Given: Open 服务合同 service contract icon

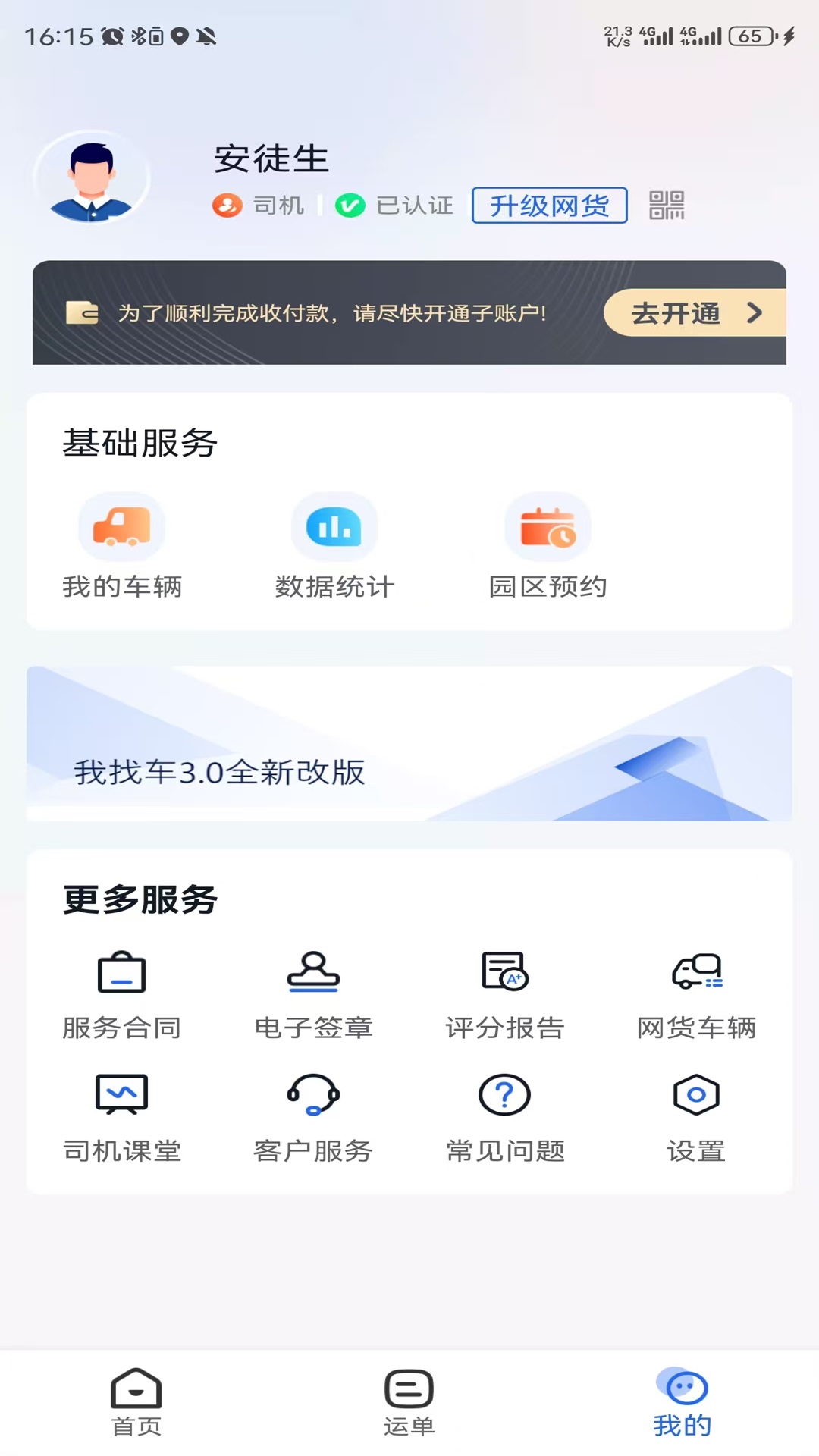Looking at the screenshot, I should (x=121, y=973).
